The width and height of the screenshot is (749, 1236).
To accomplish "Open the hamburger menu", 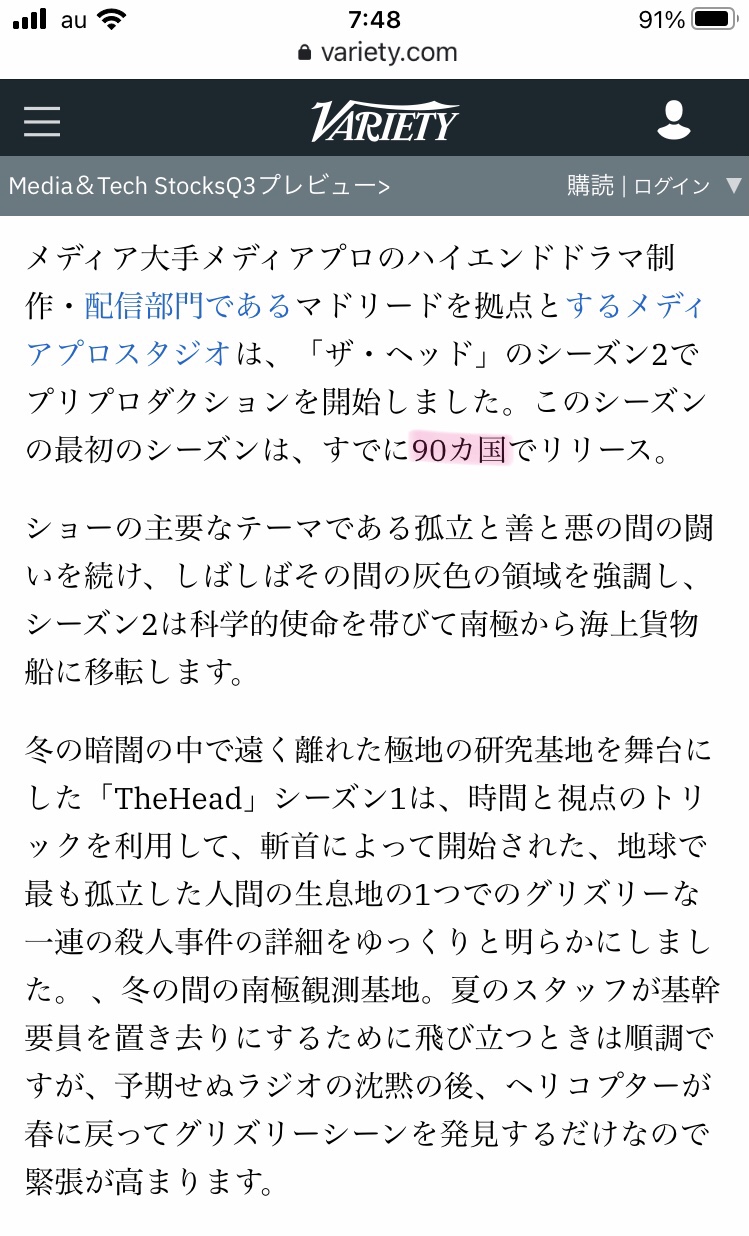I will (x=42, y=120).
